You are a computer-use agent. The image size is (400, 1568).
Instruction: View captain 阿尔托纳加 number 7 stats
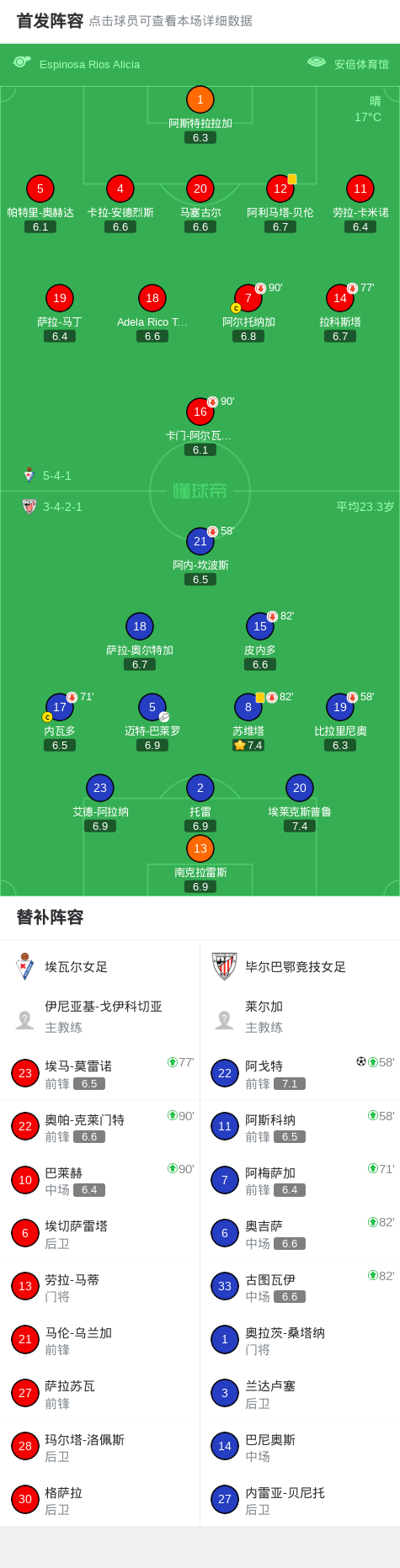click(x=248, y=299)
